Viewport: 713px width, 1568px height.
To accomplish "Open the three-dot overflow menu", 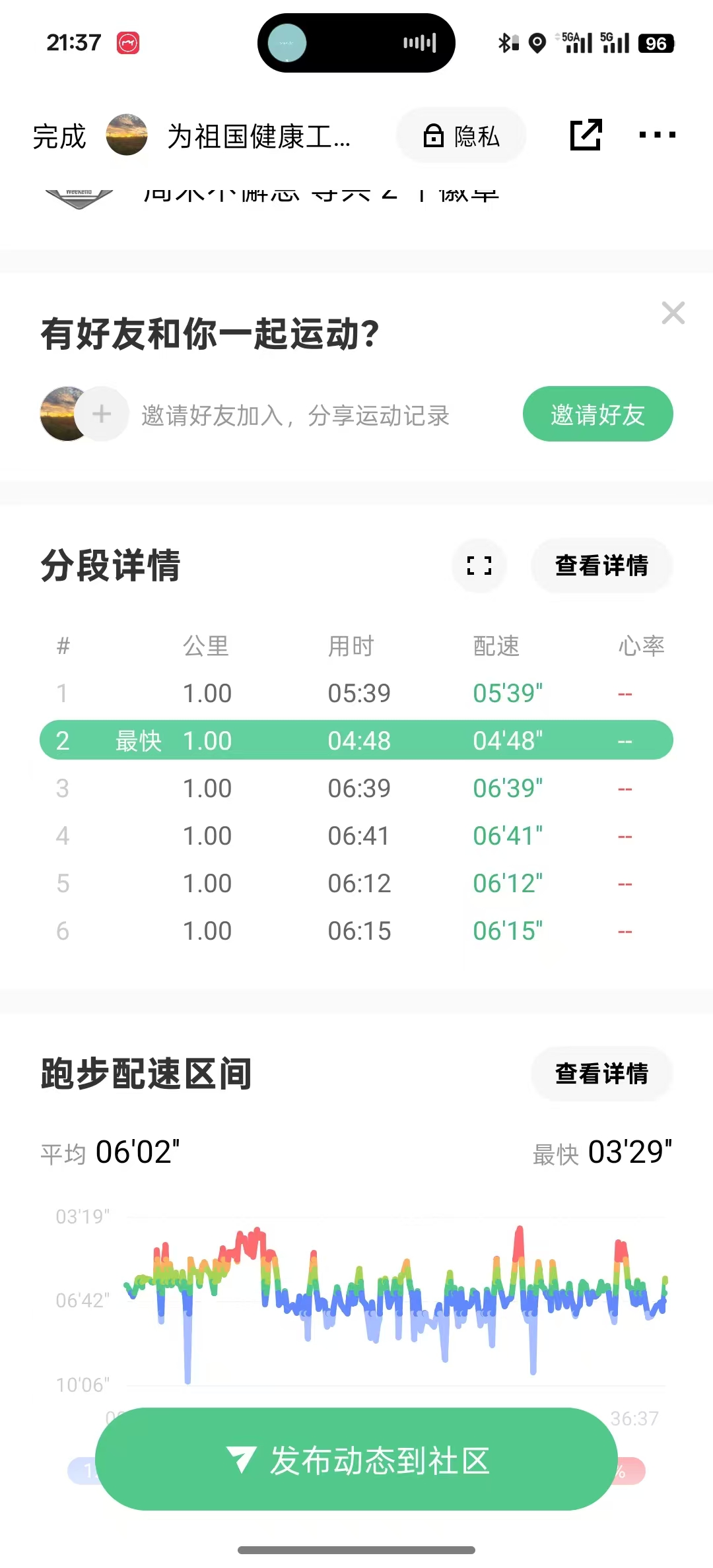I will 657,135.
